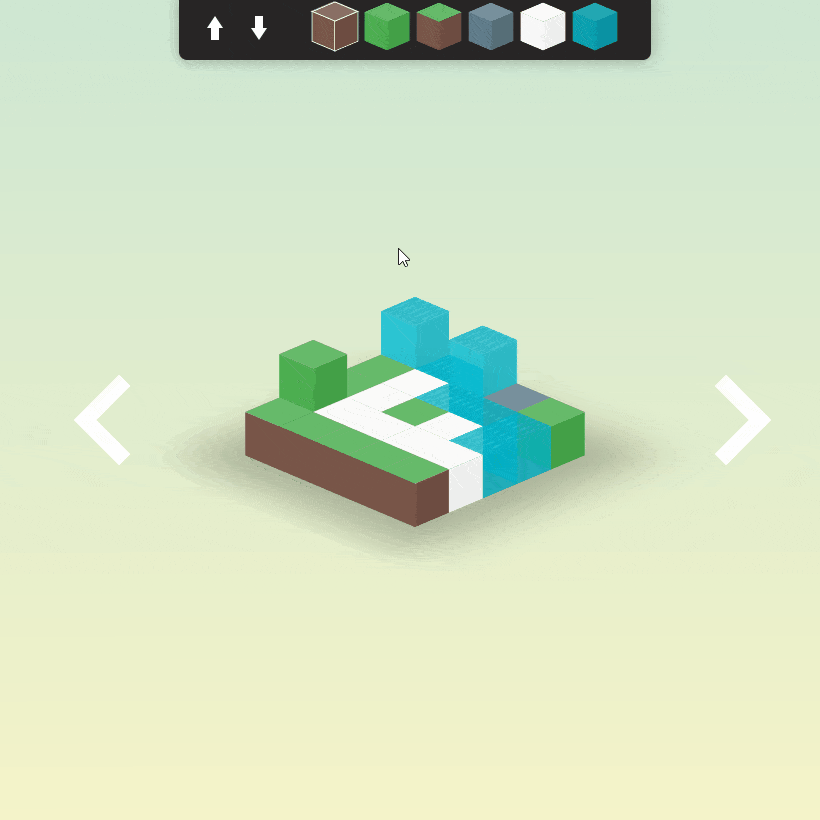The height and width of the screenshot is (820, 820).
Task: Select the gray stone block
Action: click(x=491, y=27)
